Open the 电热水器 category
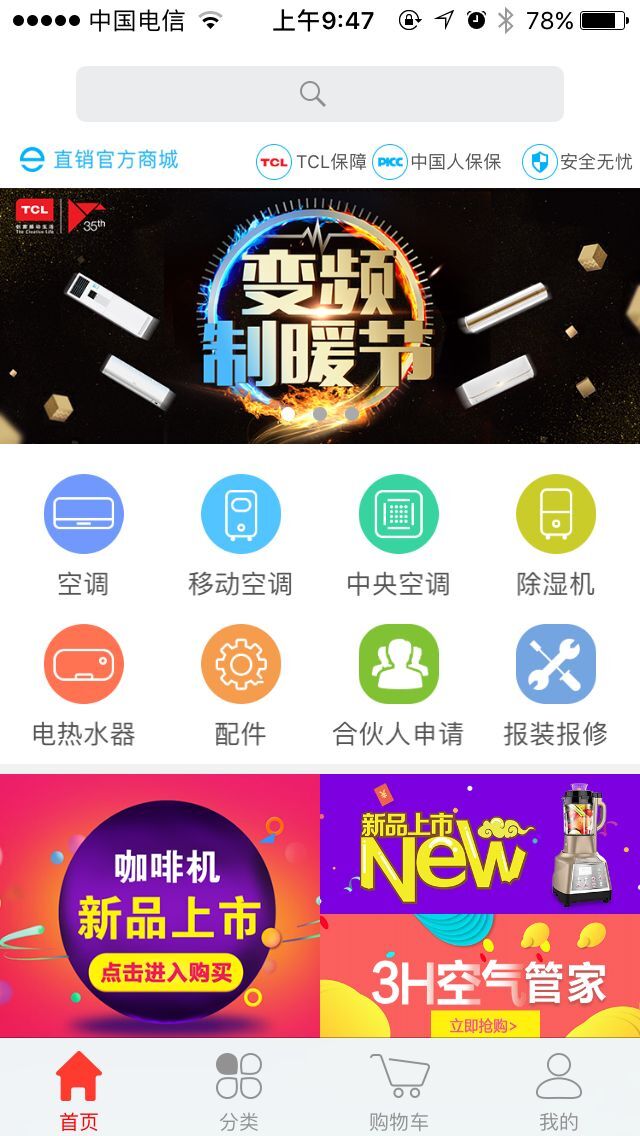 [83, 686]
